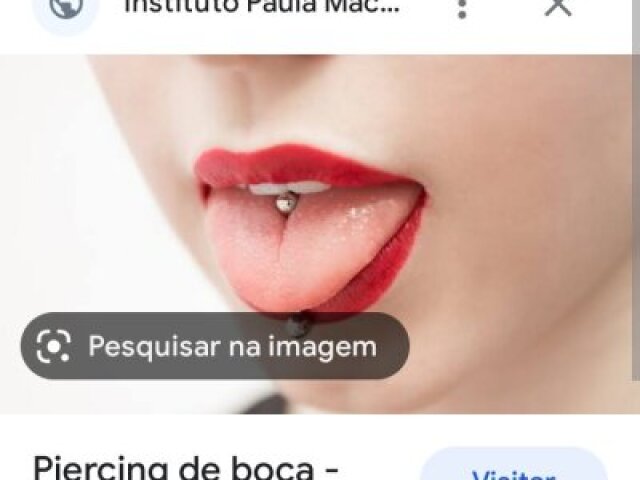Open the three-dot overflow menu
The width and height of the screenshot is (640, 480).
point(461,8)
